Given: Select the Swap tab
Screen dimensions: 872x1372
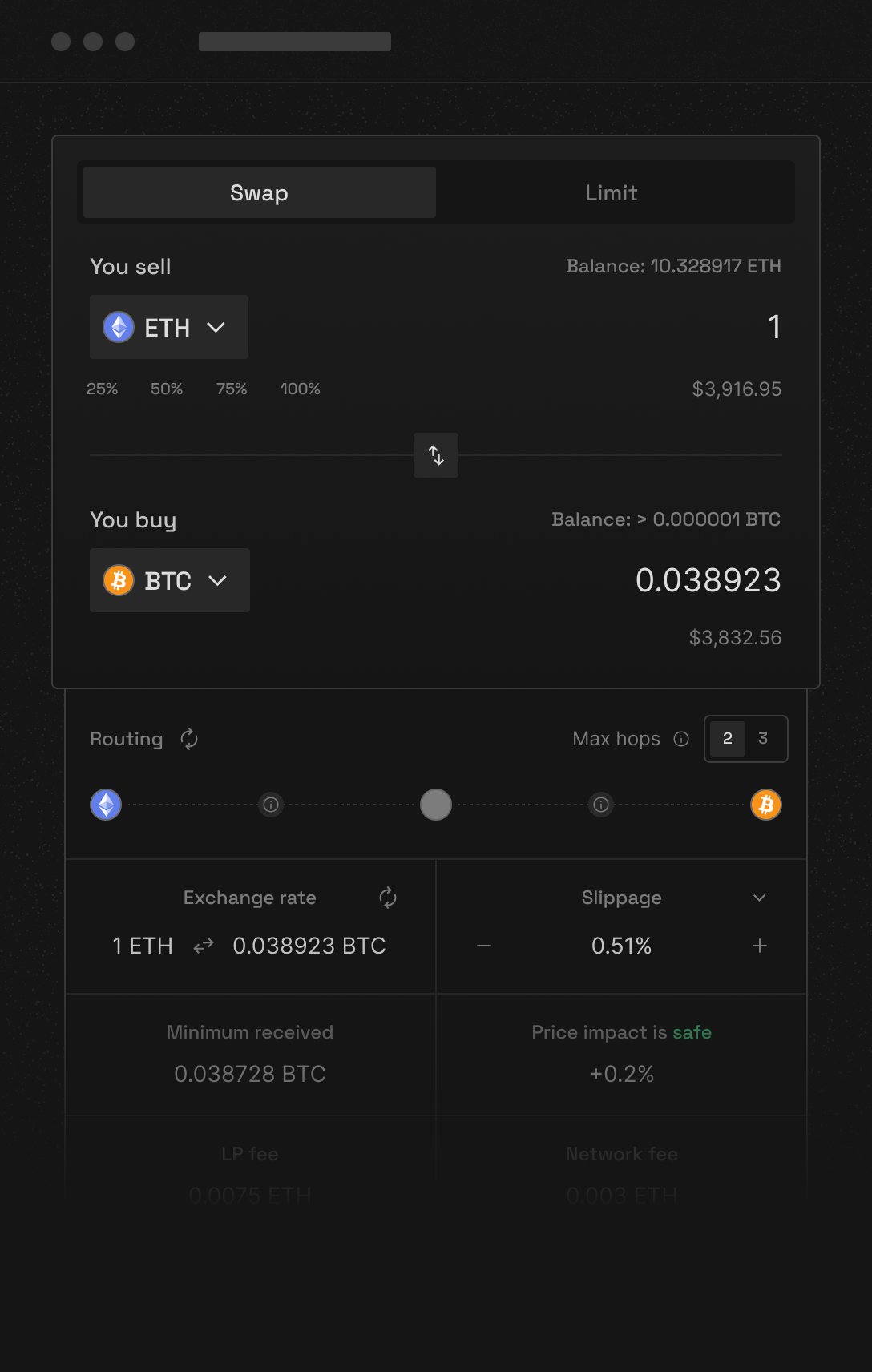Looking at the screenshot, I should tap(259, 193).
